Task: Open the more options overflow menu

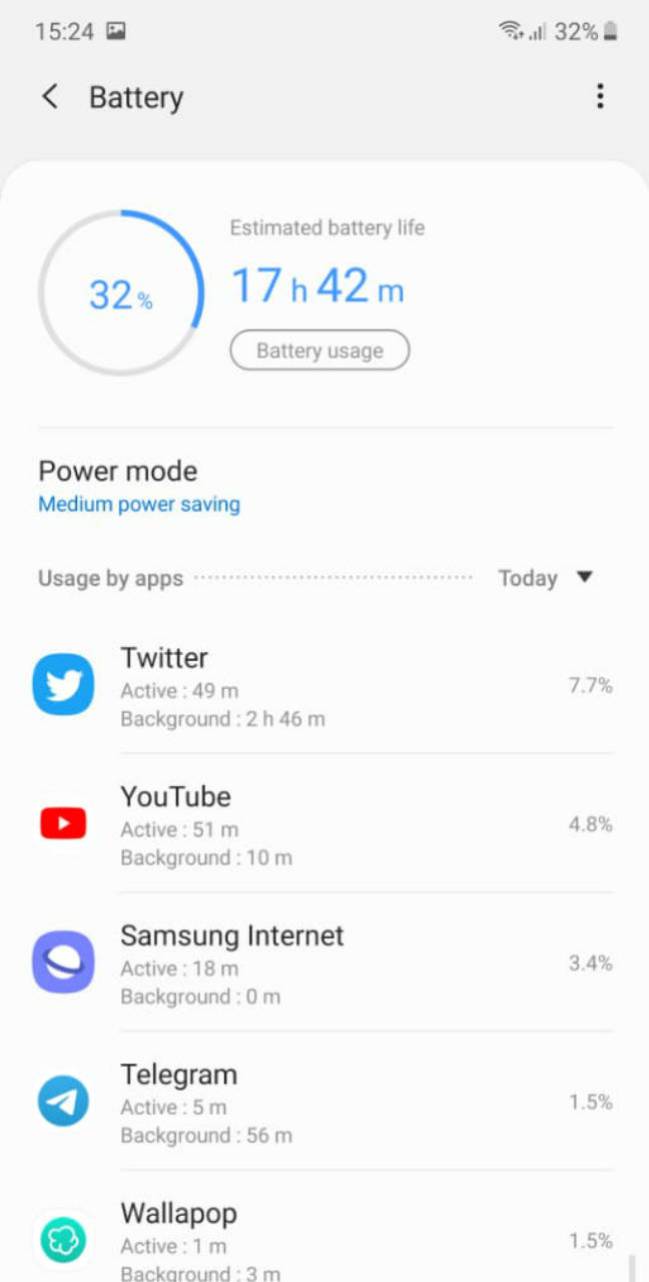Action: point(599,97)
